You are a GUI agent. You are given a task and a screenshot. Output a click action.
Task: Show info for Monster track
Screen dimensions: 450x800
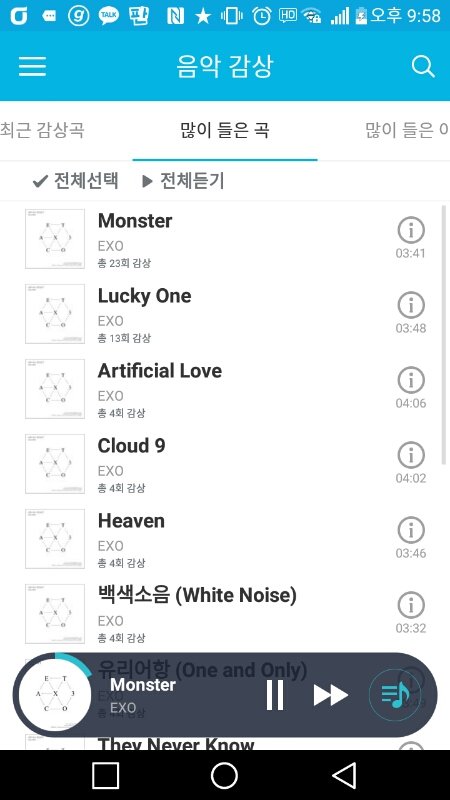tap(411, 230)
